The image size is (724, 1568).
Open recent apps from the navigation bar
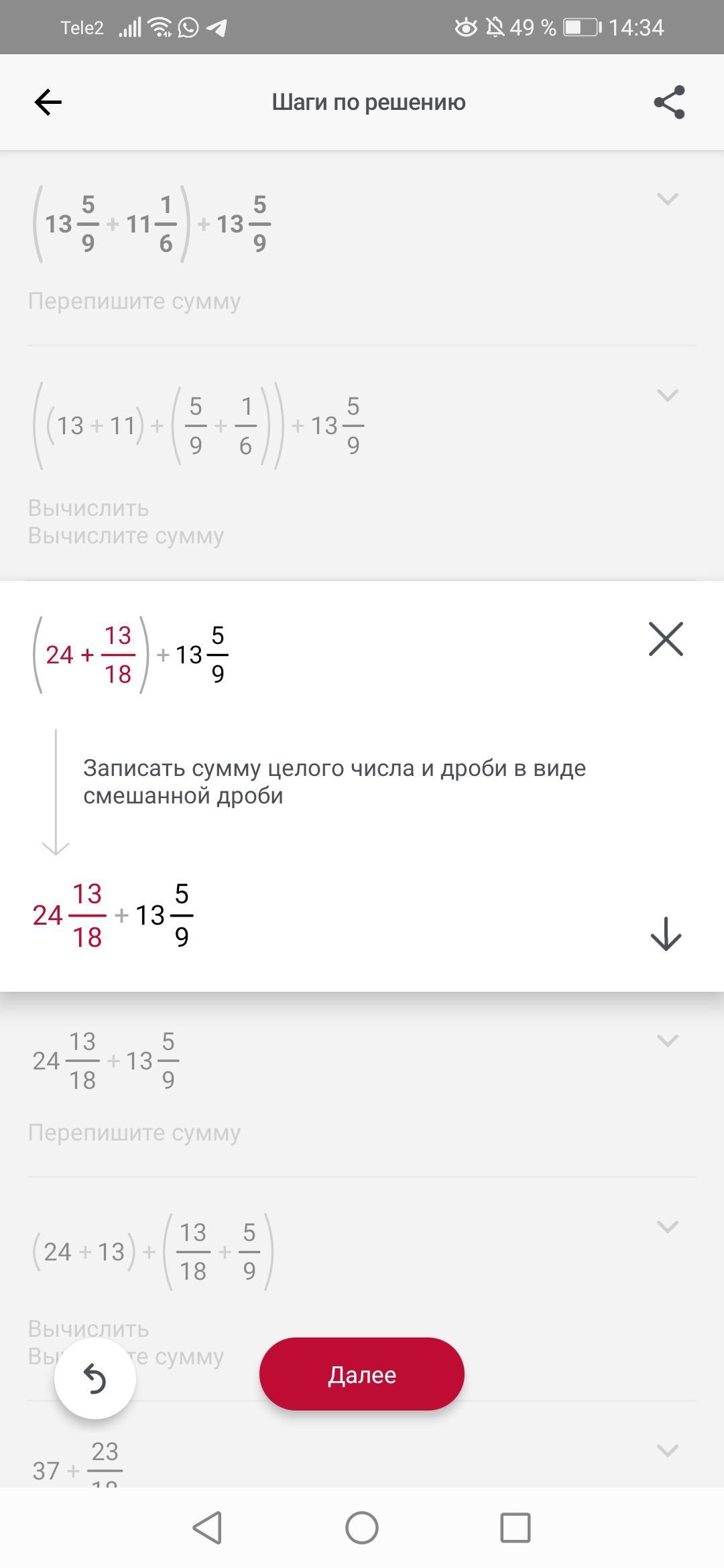tap(516, 1528)
